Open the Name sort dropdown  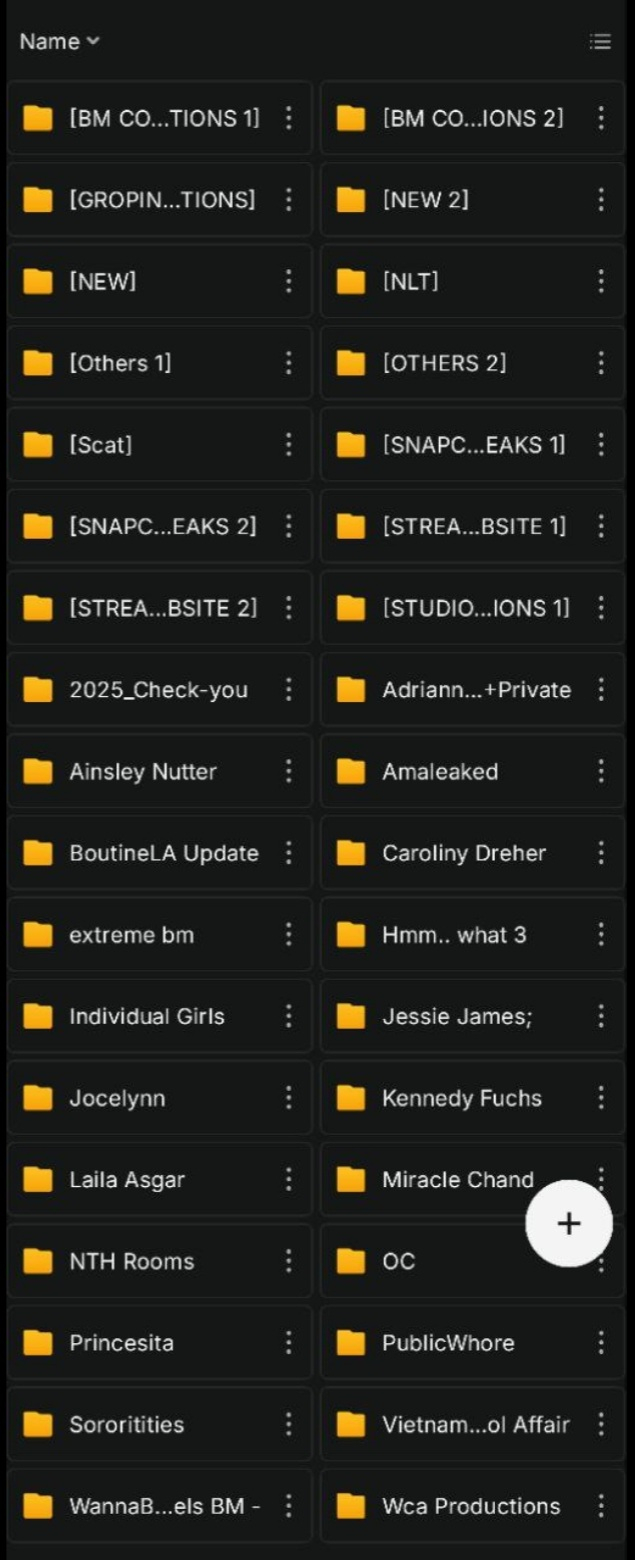click(x=59, y=41)
